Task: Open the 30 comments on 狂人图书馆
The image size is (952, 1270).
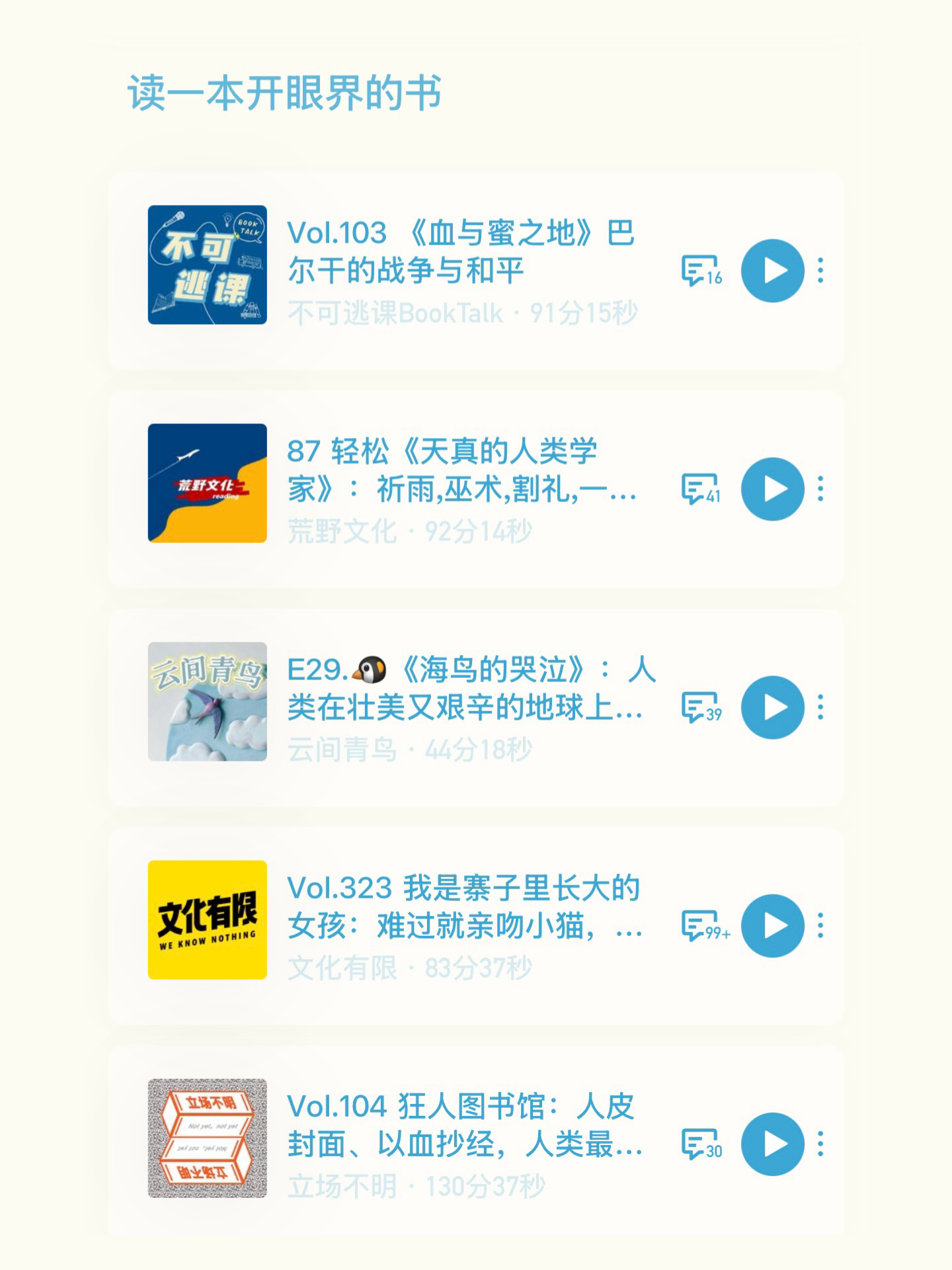Action: point(701,1144)
